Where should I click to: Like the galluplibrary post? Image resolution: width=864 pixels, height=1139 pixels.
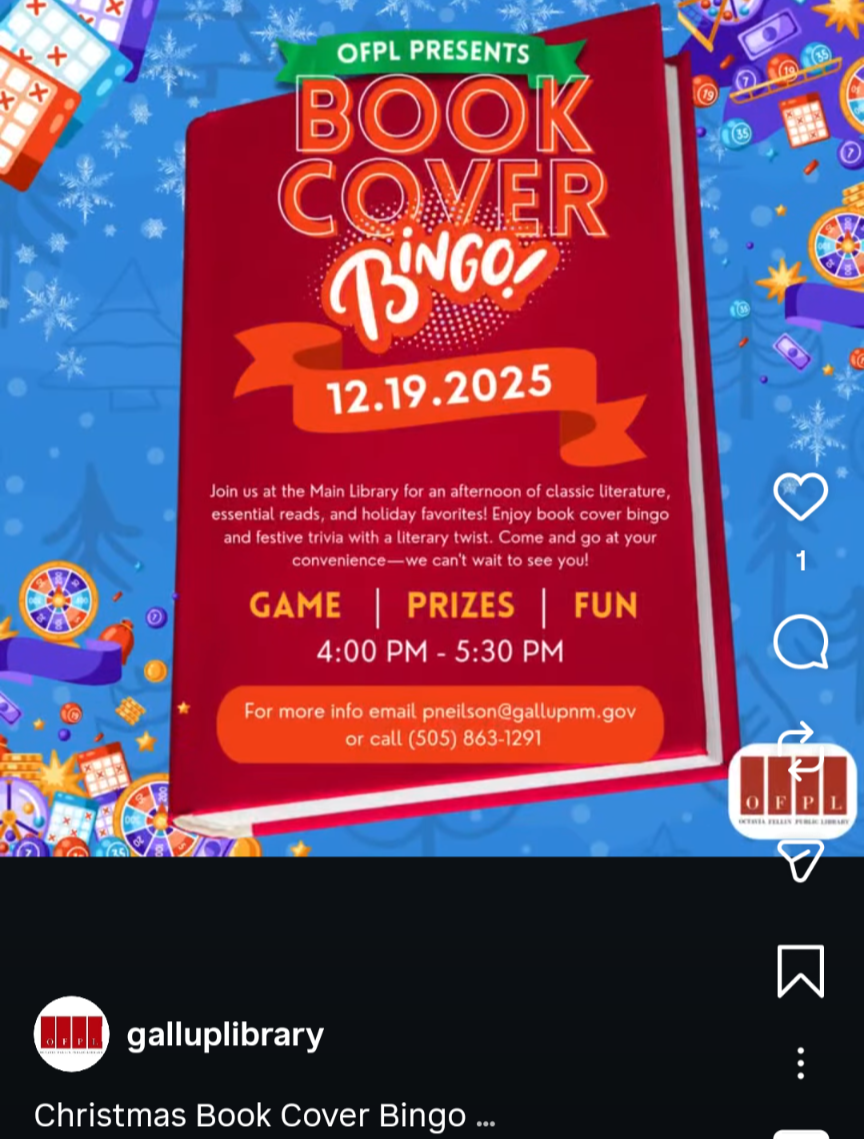[800, 497]
